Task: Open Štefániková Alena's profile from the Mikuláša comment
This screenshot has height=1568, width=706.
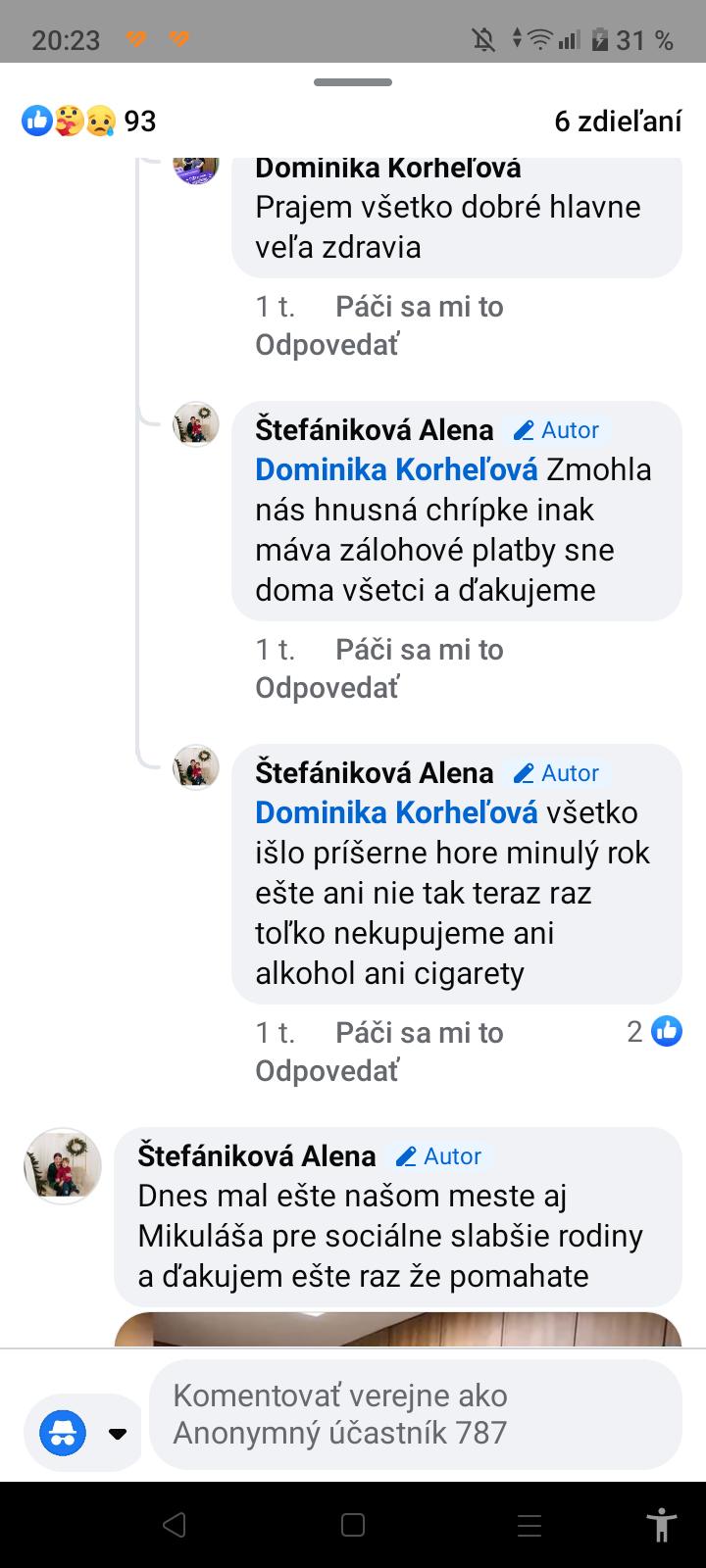Action: (x=256, y=1155)
